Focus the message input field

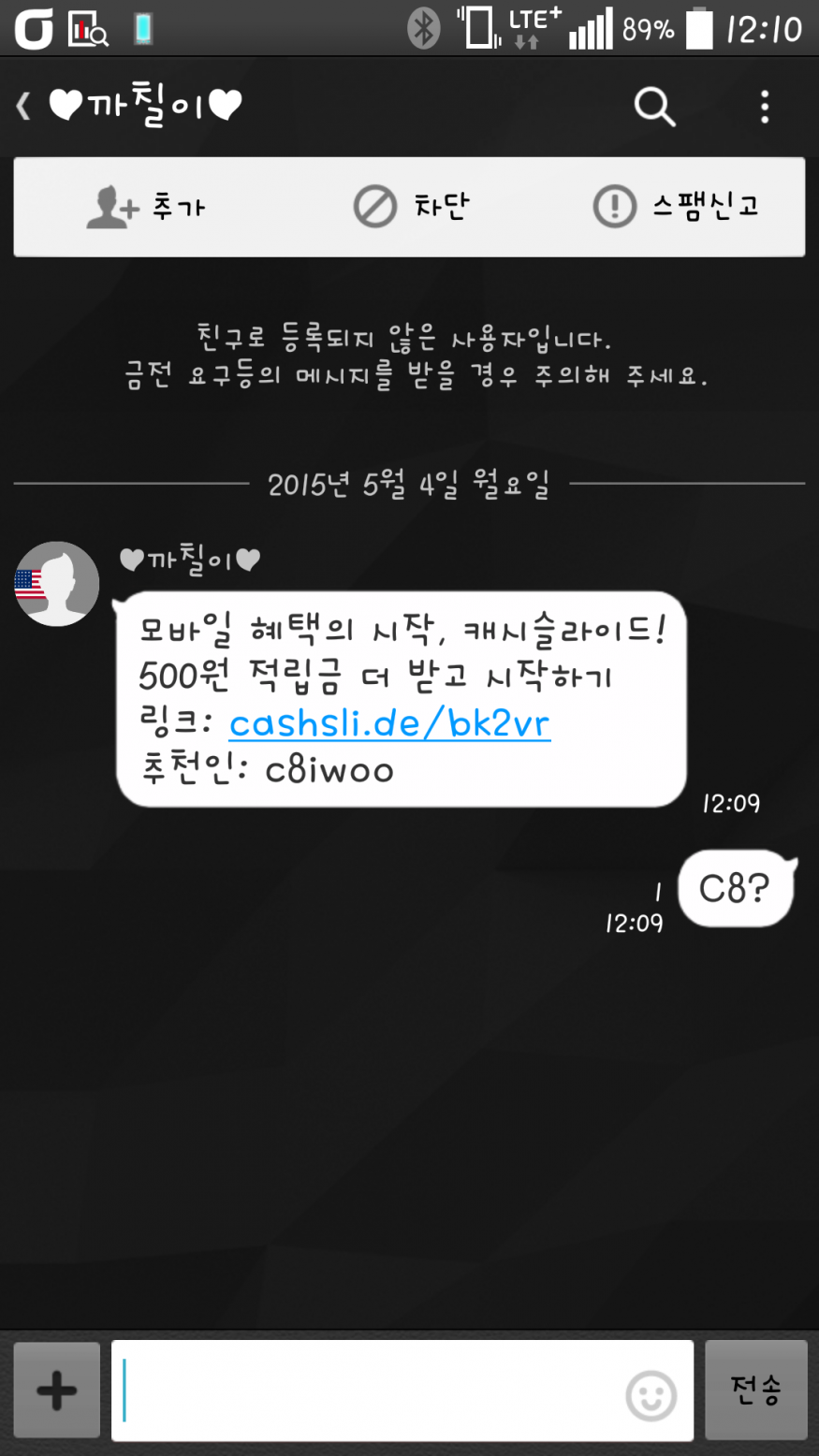click(x=365, y=1390)
